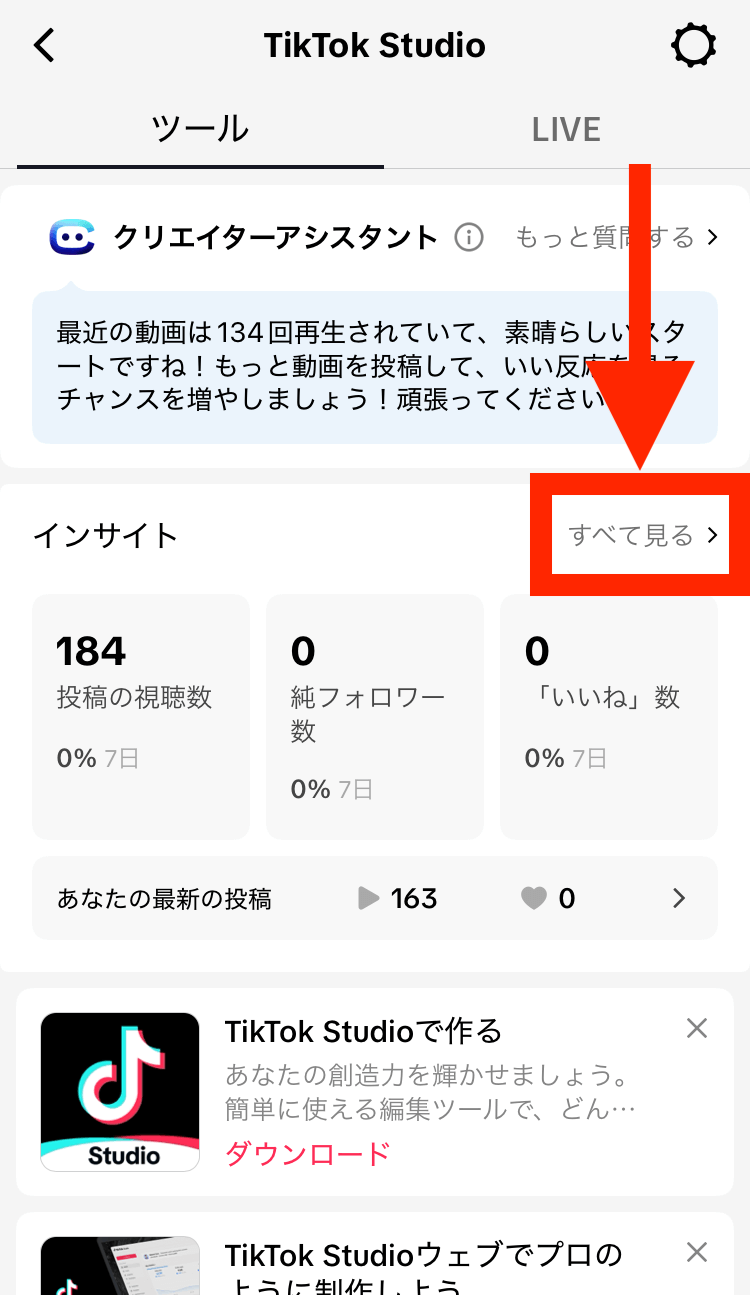750x1295 pixels.
Task: Open the settings gear icon
Action: point(694,46)
